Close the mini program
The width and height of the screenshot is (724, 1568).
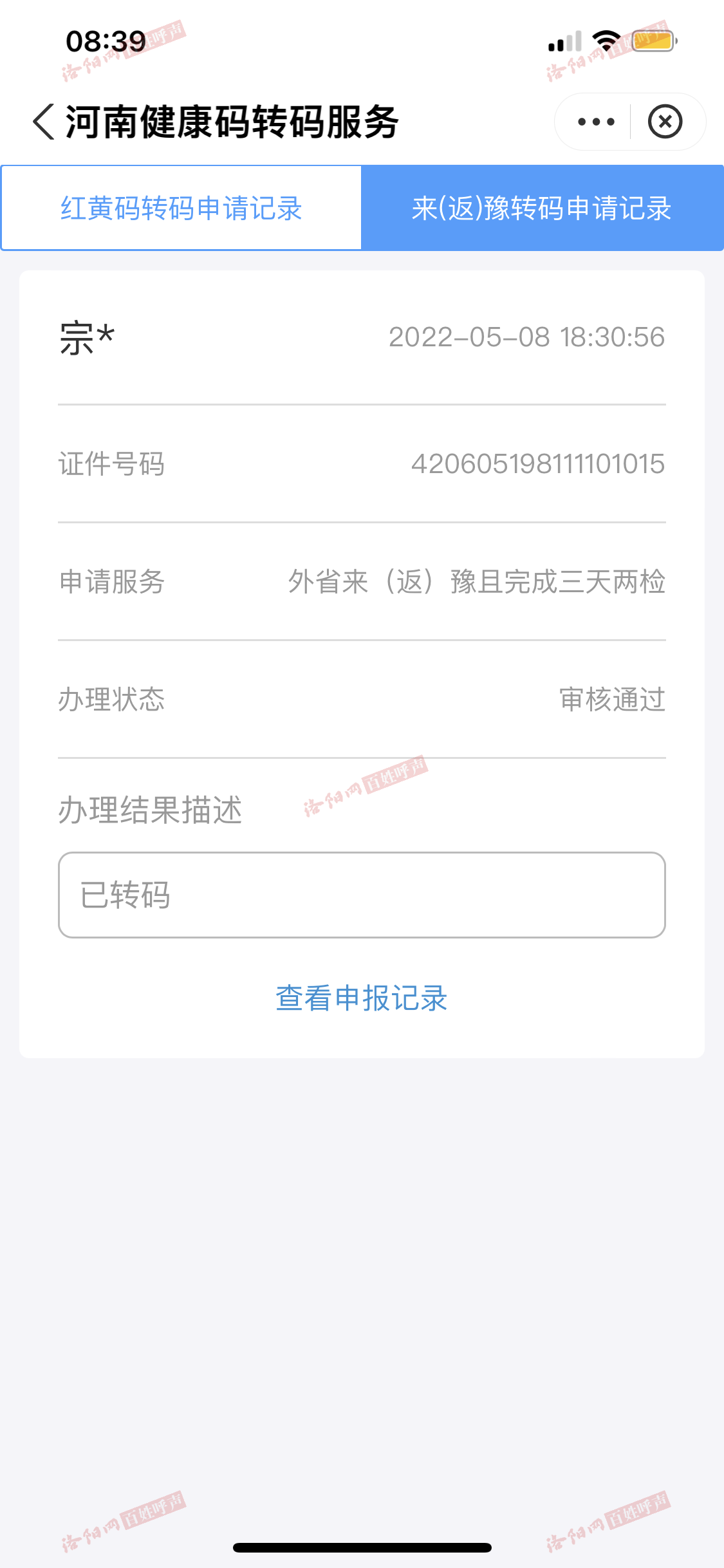click(665, 122)
